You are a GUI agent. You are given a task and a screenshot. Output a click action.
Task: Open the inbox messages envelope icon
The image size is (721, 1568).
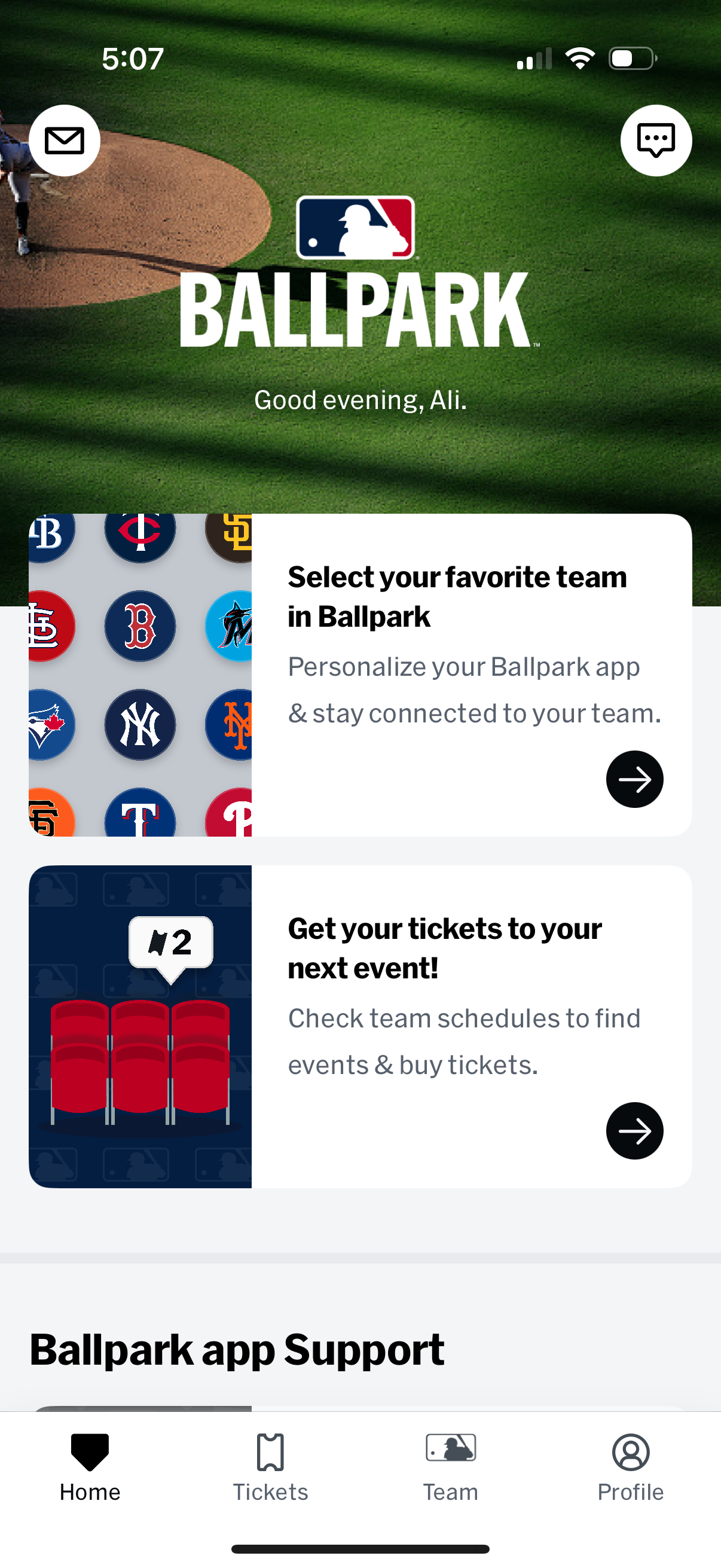[x=65, y=139]
